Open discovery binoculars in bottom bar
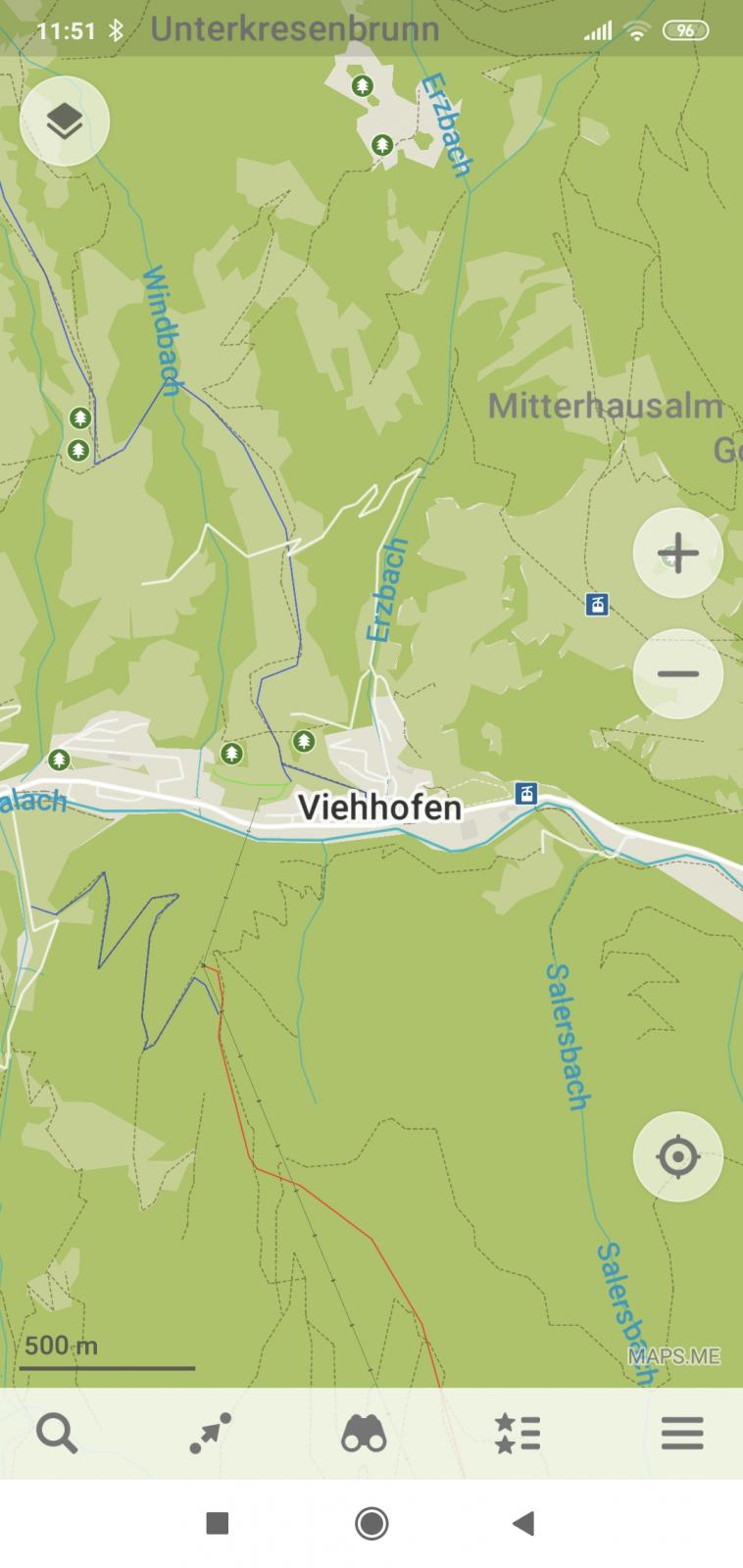The height and width of the screenshot is (1568, 743). click(364, 1434)
